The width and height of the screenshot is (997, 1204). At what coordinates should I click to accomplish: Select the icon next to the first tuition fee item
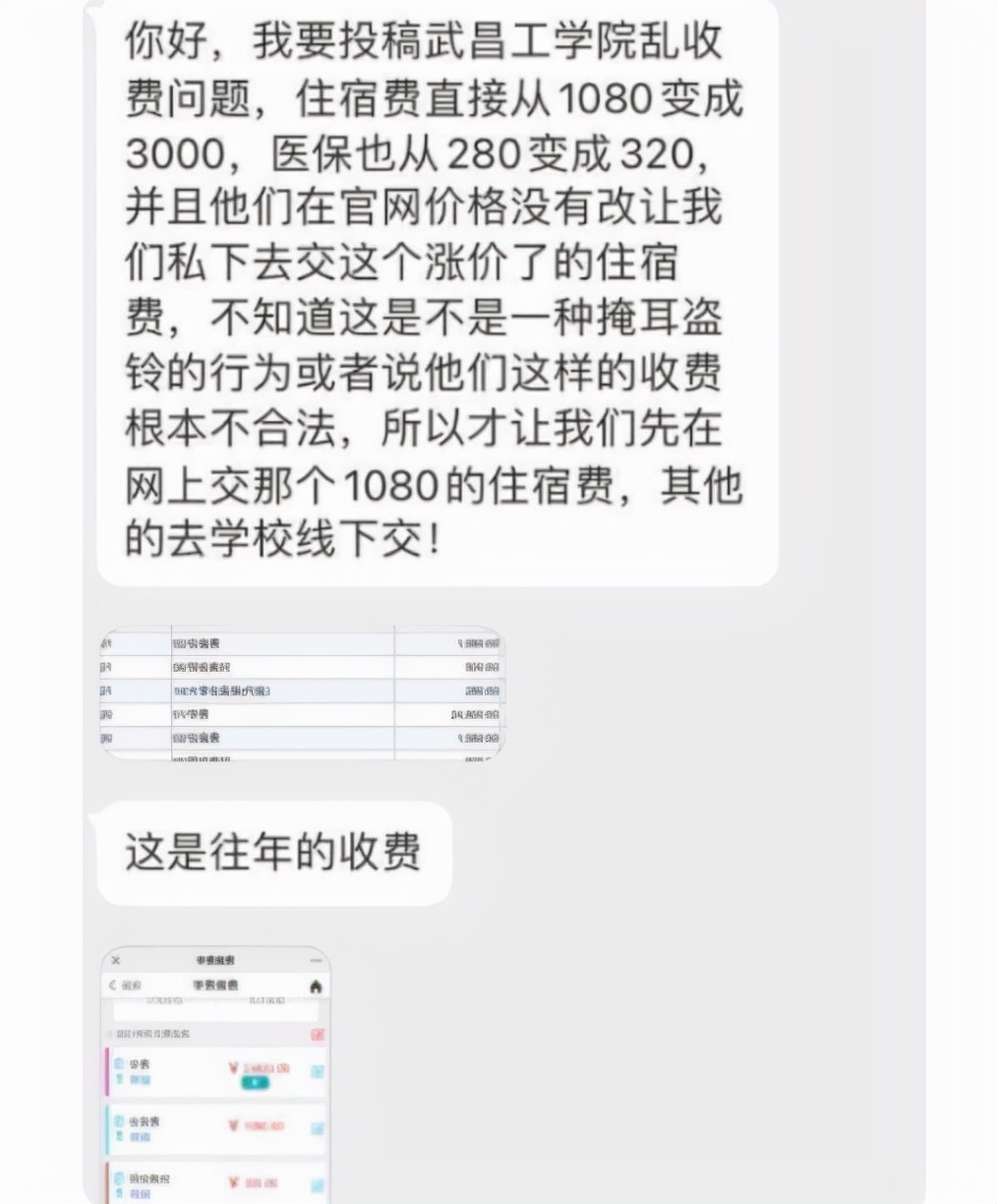click(119, 1064)
